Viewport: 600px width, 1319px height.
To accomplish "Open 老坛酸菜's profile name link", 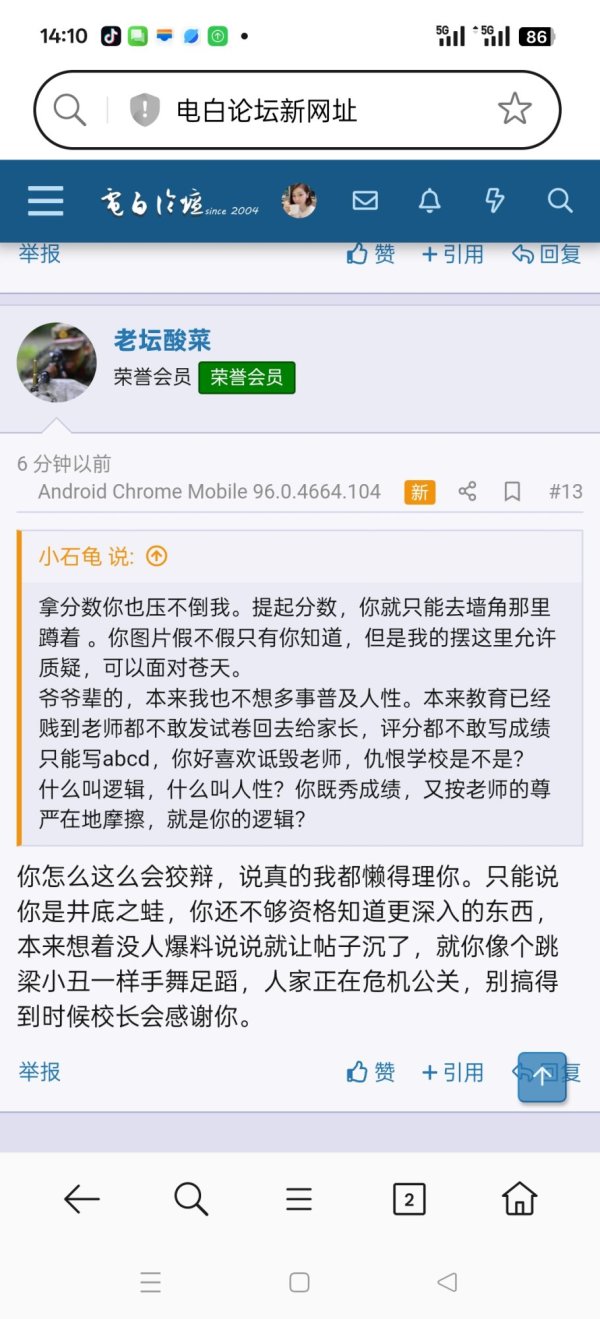I will click(162, 340).
